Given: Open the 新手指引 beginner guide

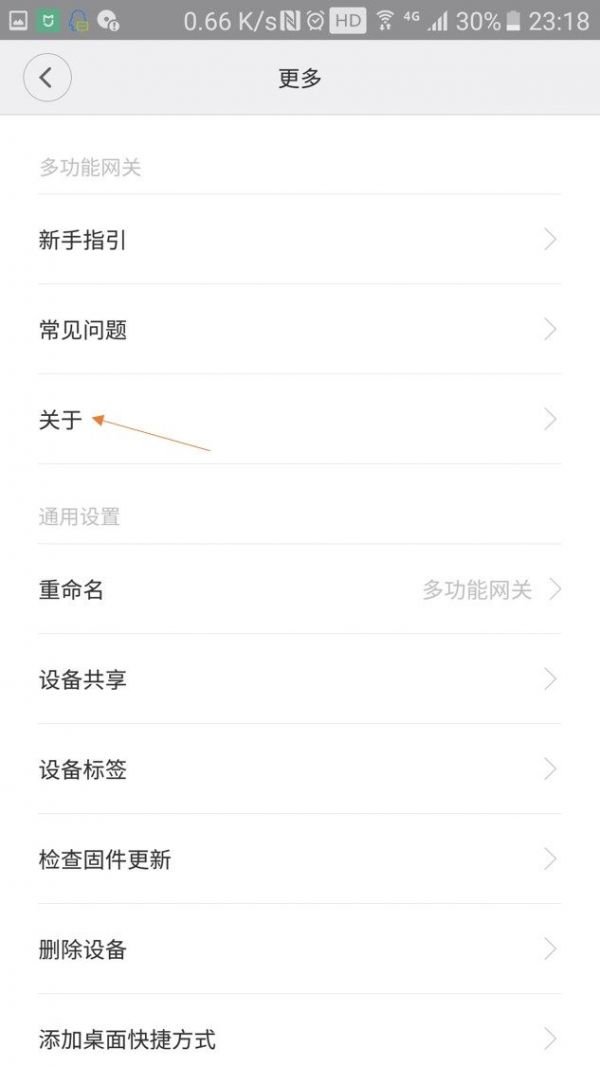Looking at the screenshot, I should click(300, 240).
